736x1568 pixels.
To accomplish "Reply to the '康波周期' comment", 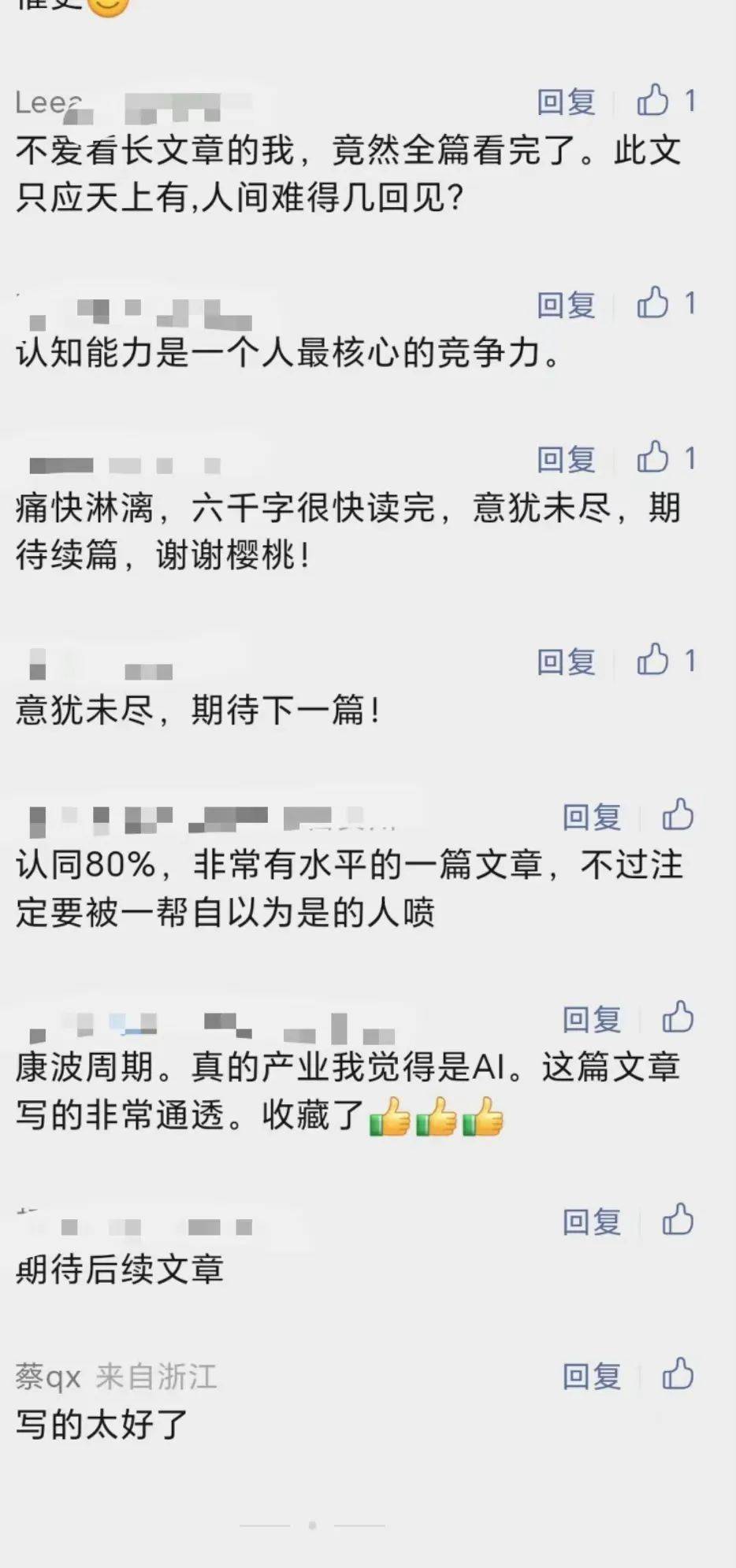I will coord(591,1020).
